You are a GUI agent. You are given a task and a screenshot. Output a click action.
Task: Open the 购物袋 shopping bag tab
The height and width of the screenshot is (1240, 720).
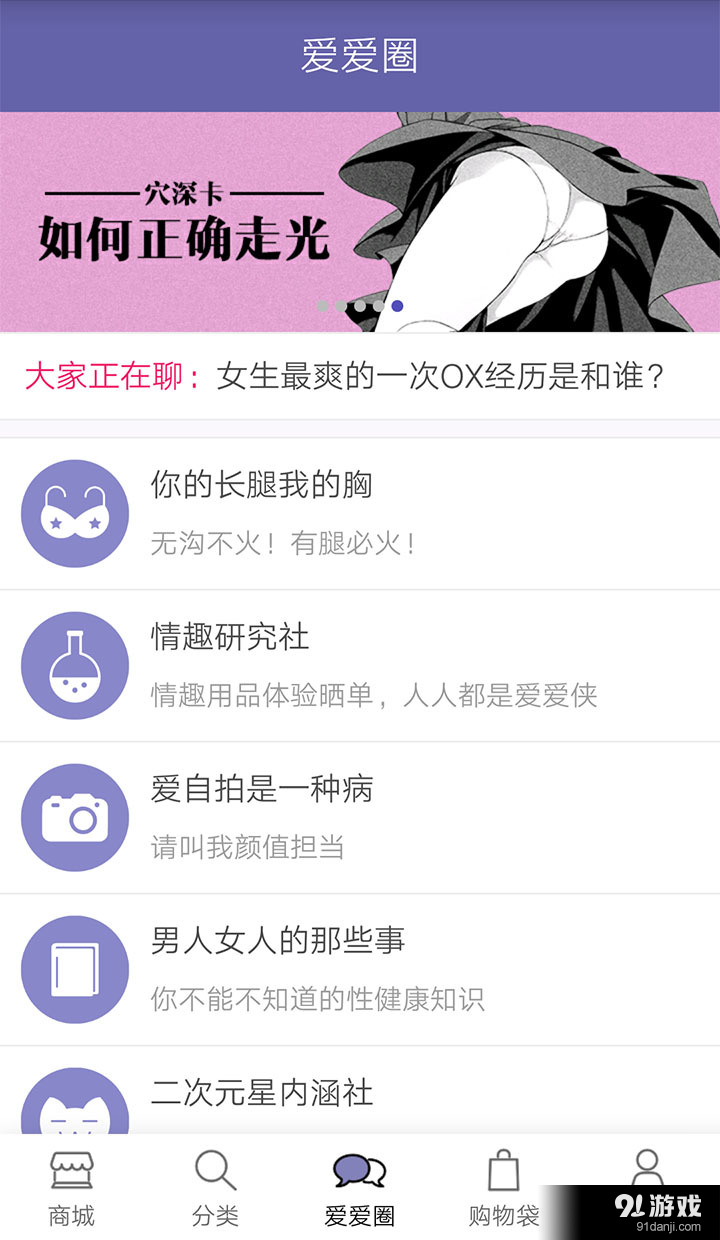[x=503, y=1188]
